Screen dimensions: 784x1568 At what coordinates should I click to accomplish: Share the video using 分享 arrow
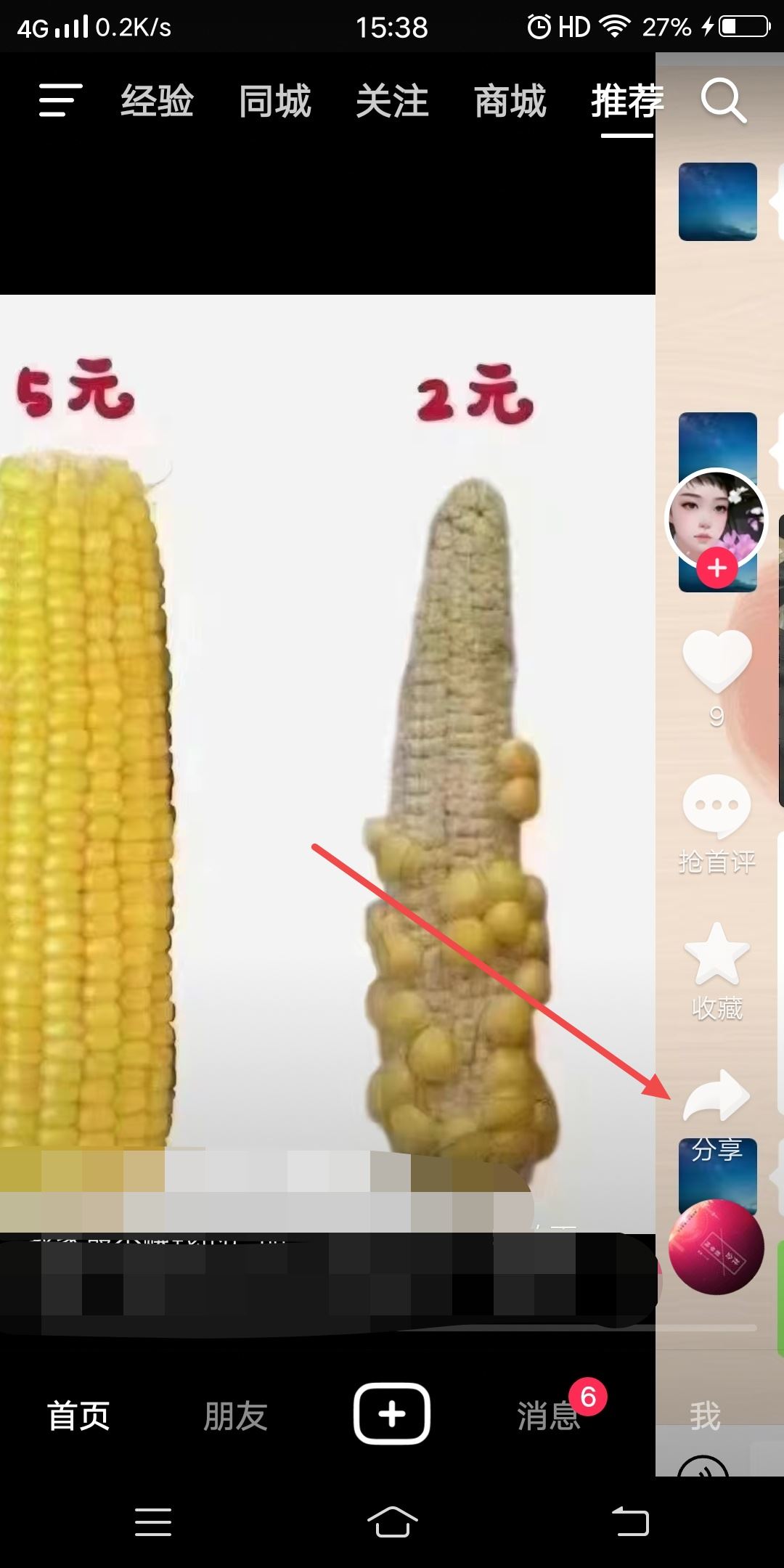coord(716,1098)
